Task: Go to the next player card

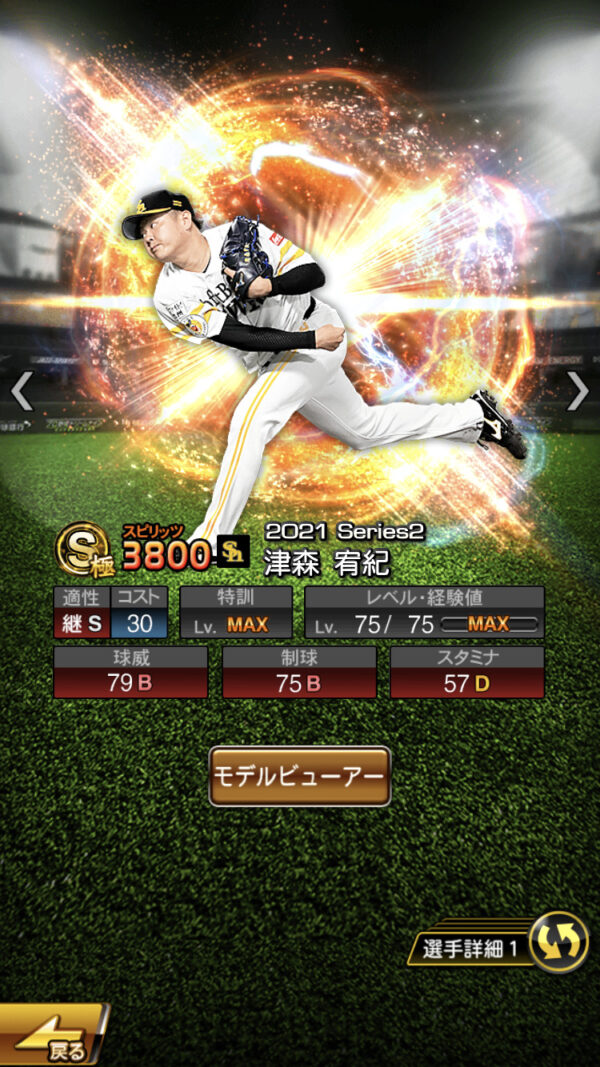Action: tap(578, 392)
